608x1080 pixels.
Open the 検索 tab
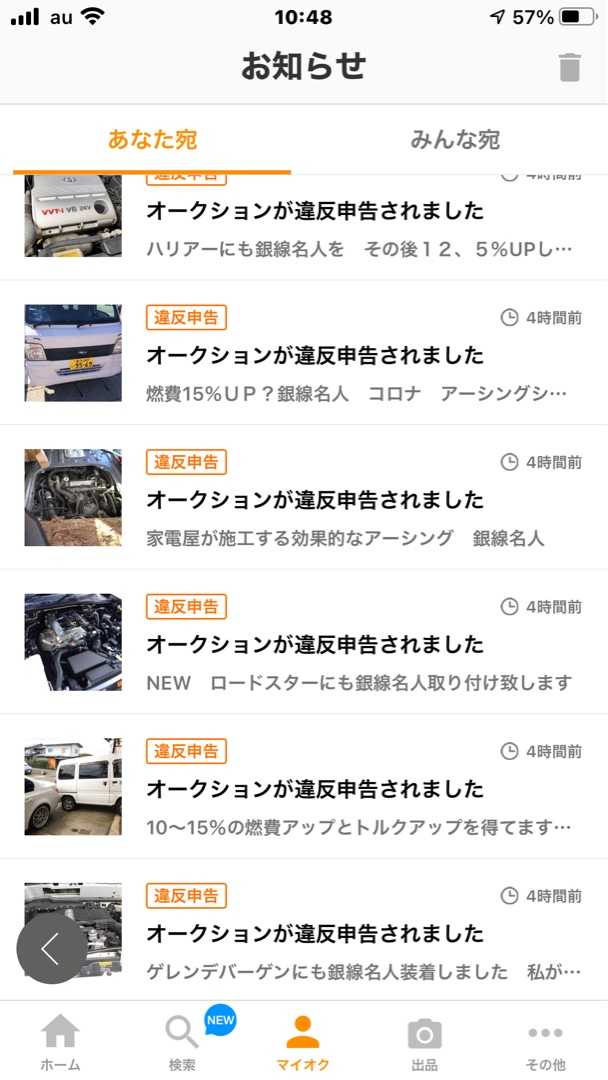tap(182, 1042)
